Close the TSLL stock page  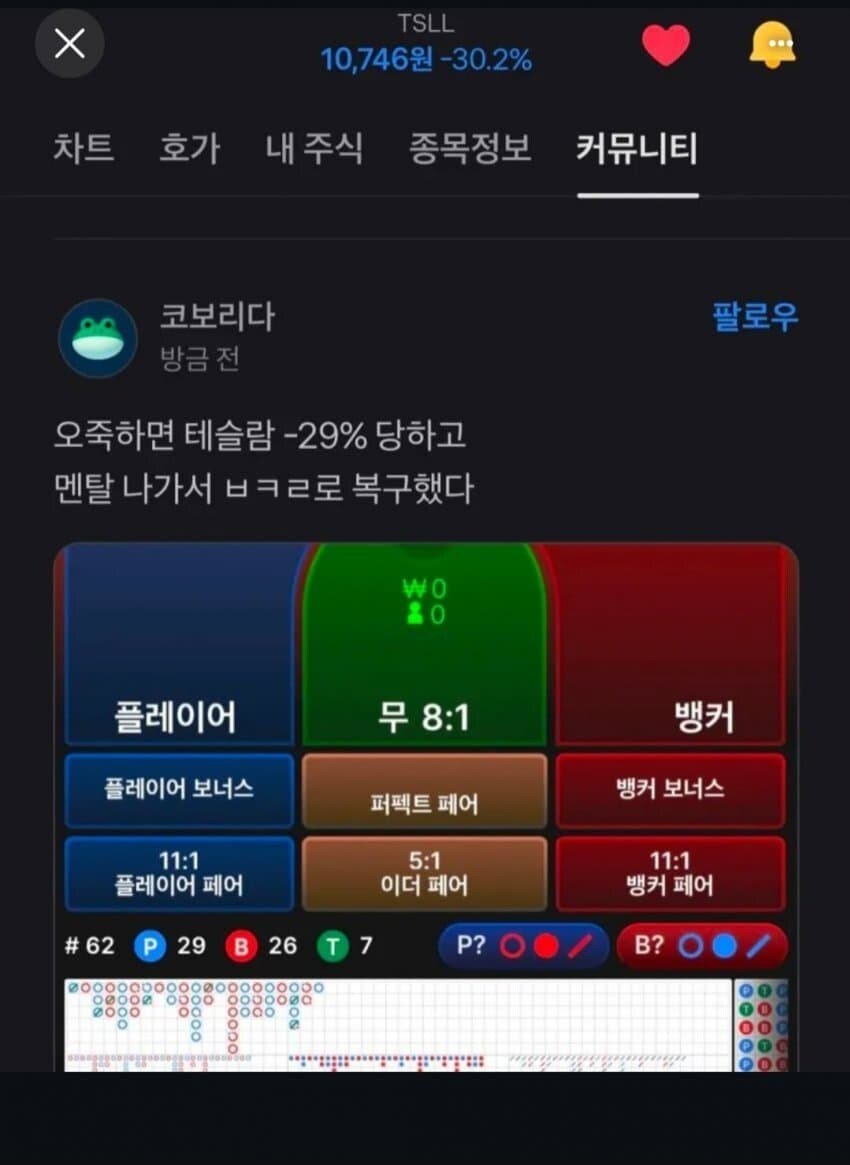pyautogui.click(x=69, y=43)
